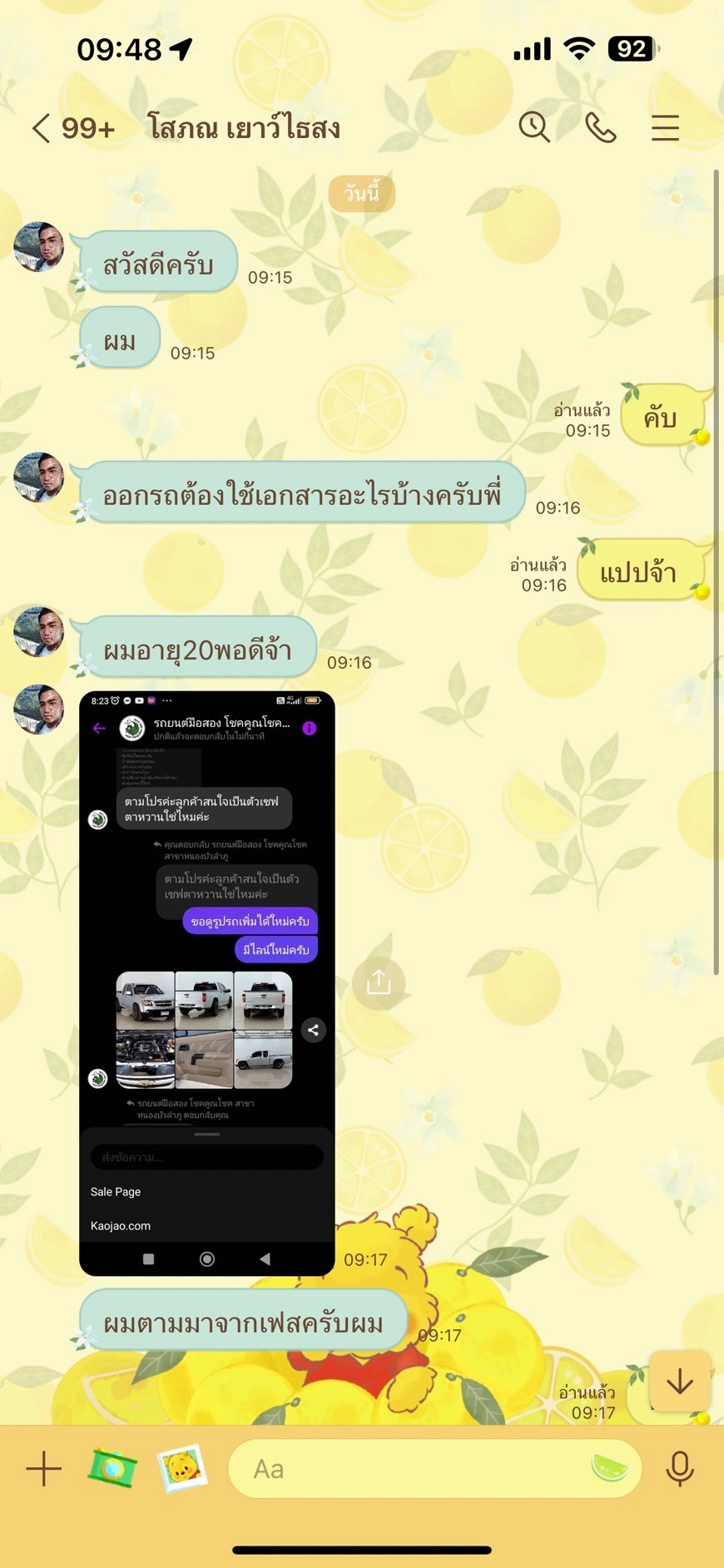Open the camera/photo picker icon
724x1568 pixels.
point(112,1468)
